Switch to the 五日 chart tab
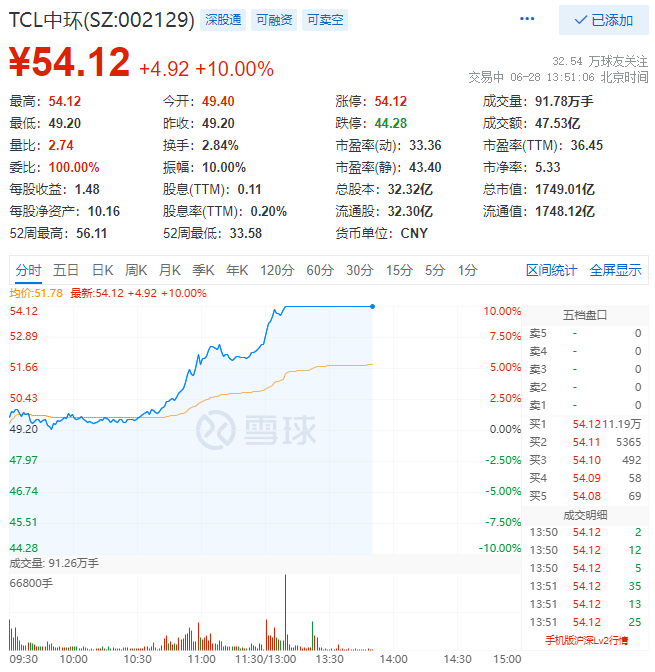 (66, 270)
